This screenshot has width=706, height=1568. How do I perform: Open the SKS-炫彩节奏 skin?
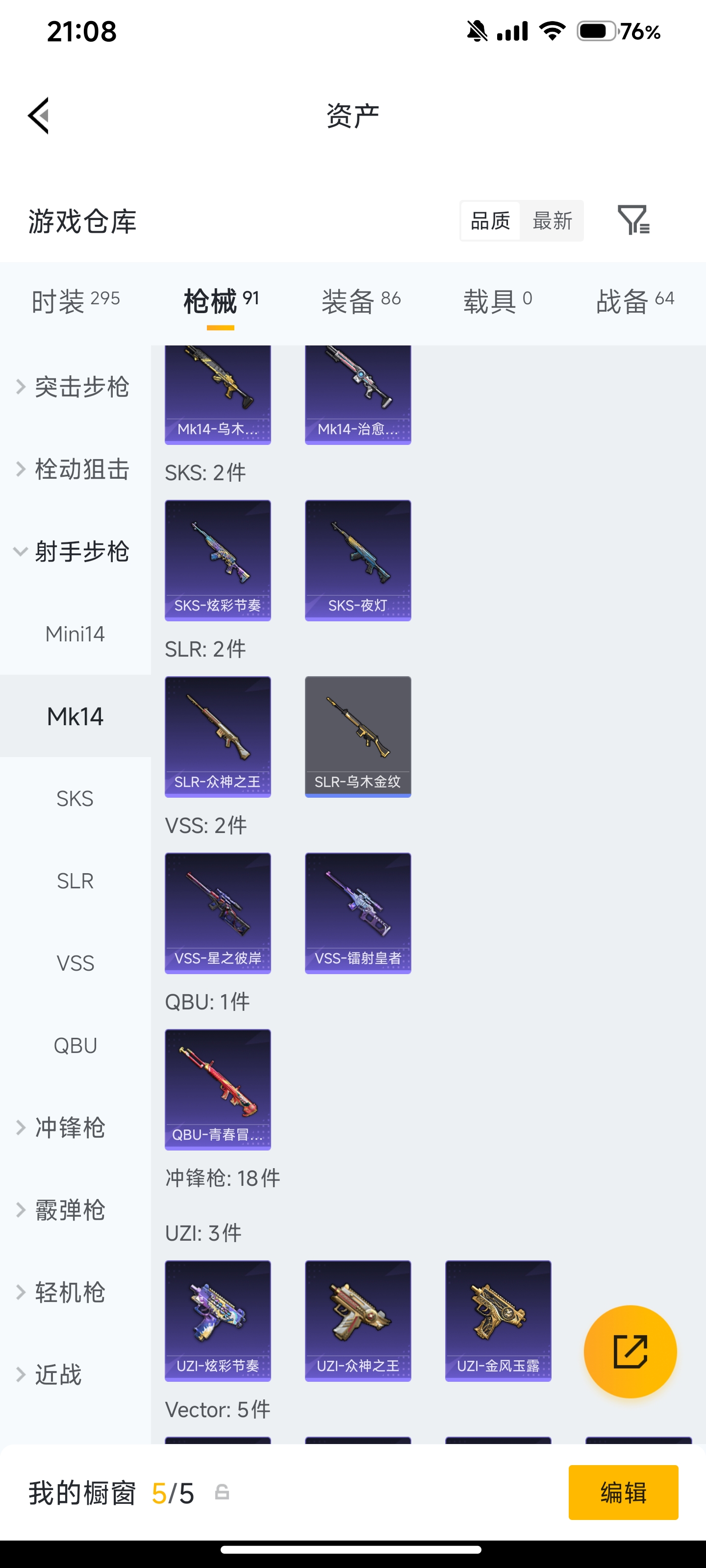218,560
